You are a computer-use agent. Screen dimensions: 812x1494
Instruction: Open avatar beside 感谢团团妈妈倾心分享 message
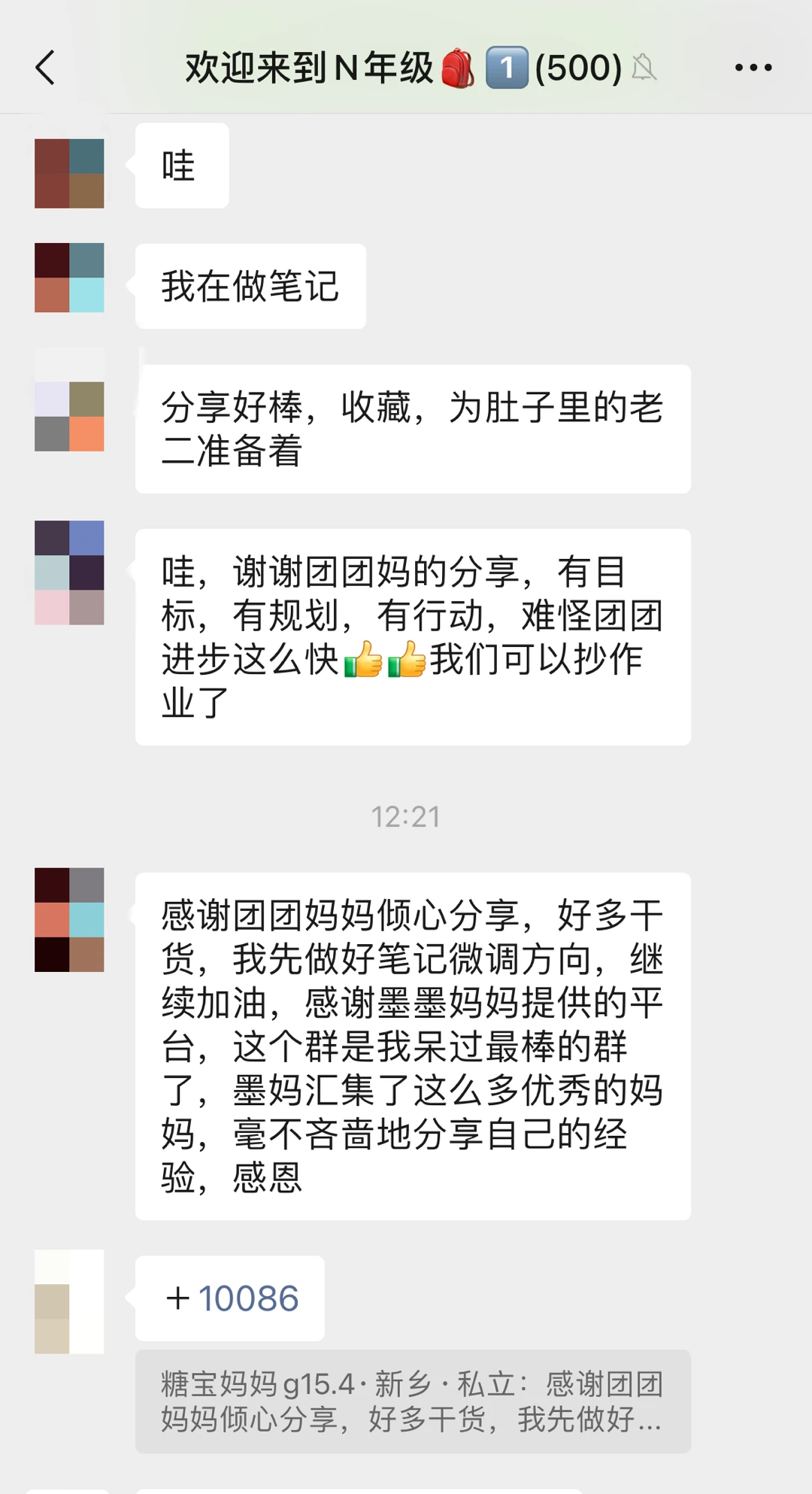pyautogui.click(x=69, y=919)
